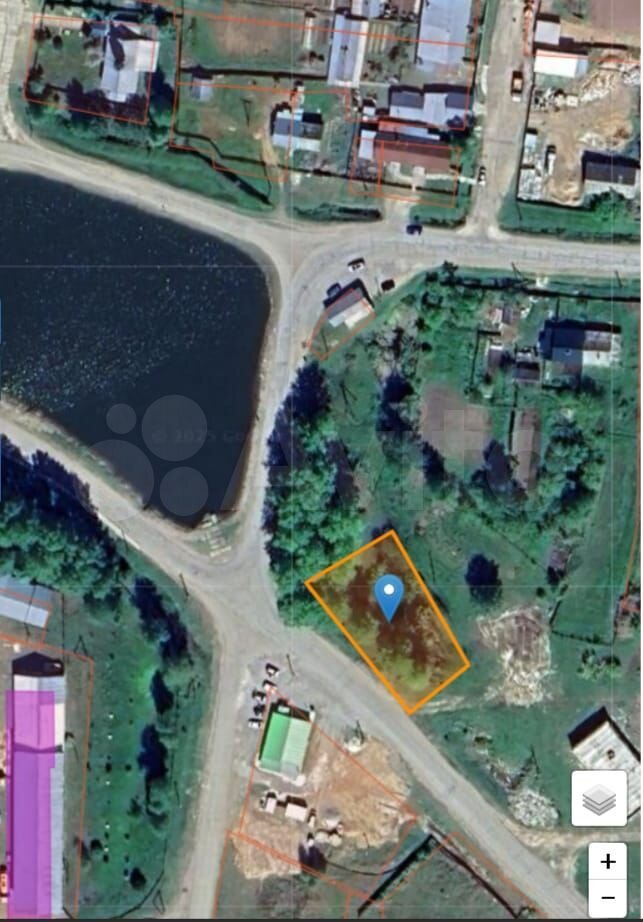Zoom in with the plus button

[x=608, y=861]
